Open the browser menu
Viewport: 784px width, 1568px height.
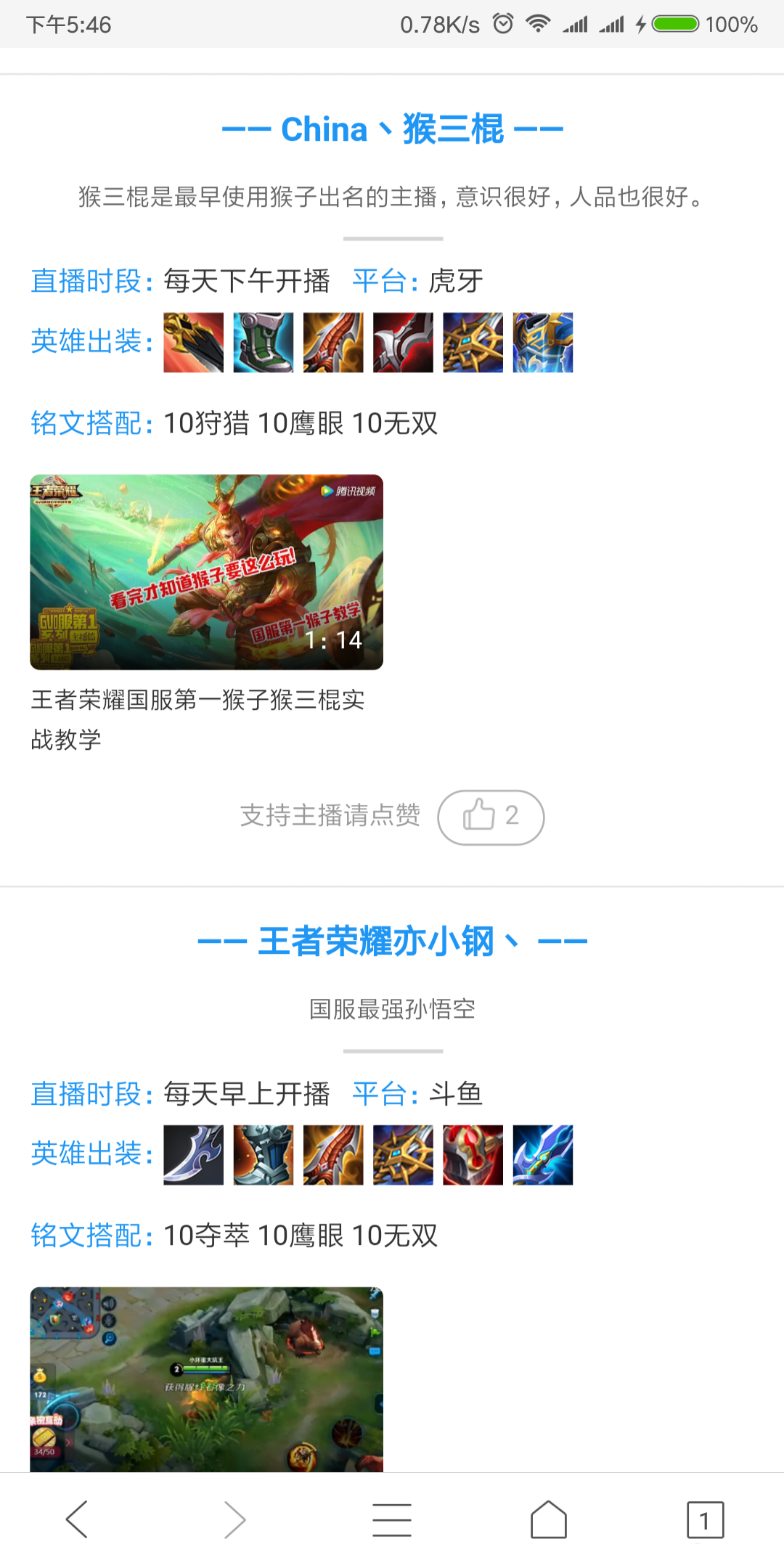(x=392, y=1519)
